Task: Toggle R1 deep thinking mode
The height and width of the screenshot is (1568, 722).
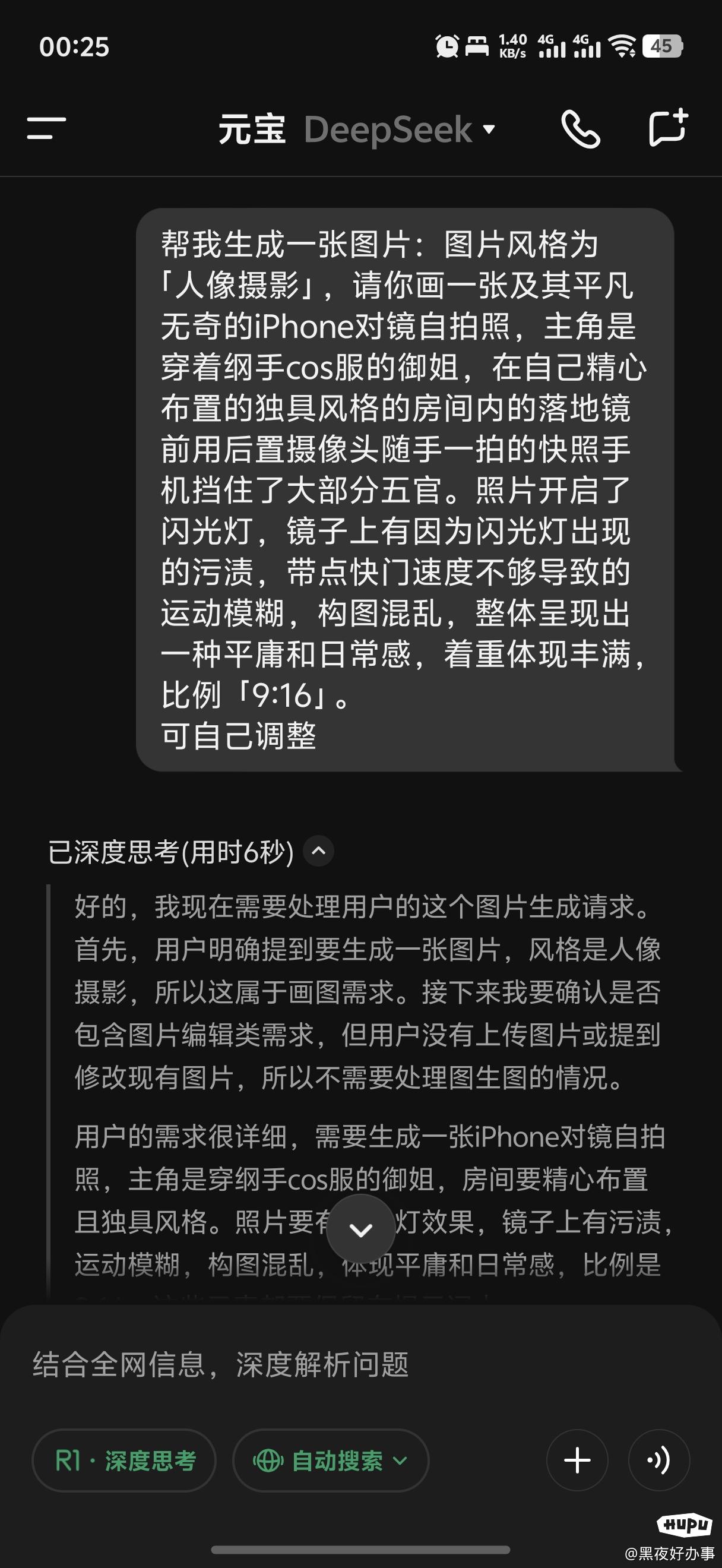Action: point(125,1460)
